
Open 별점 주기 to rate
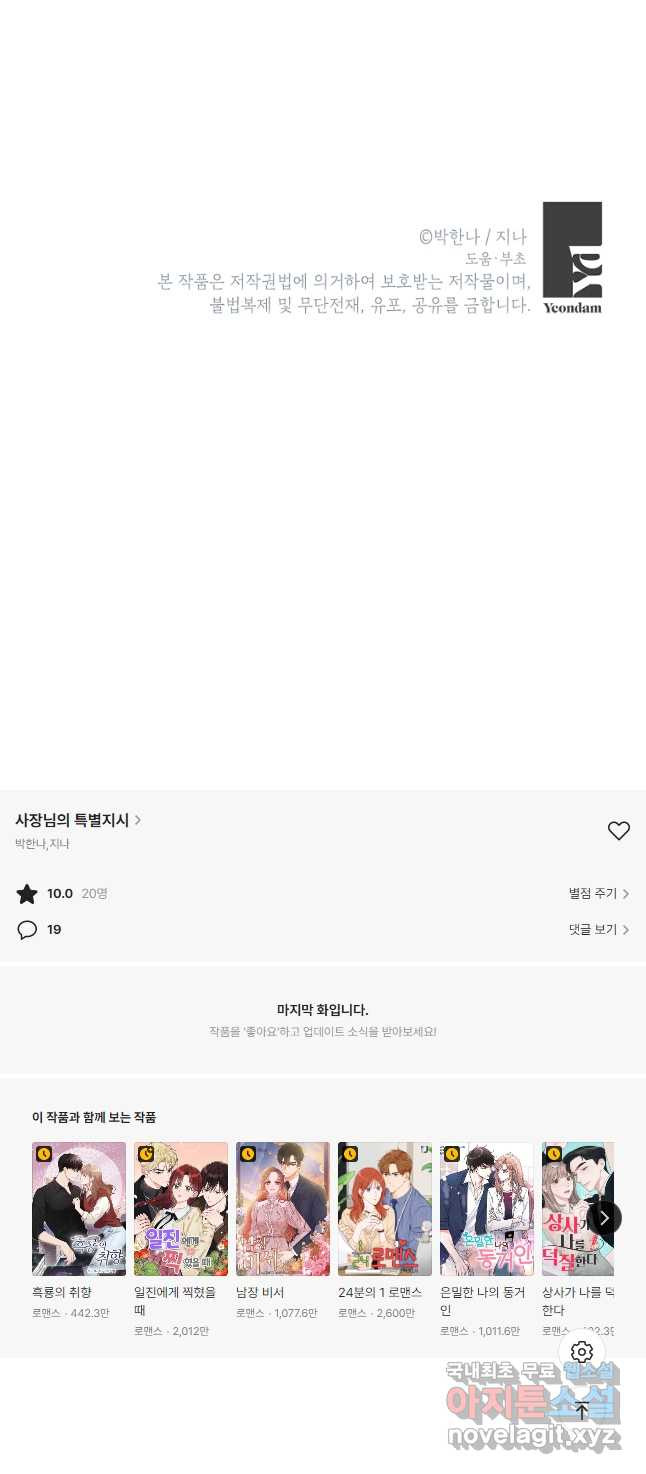(598, 894)
